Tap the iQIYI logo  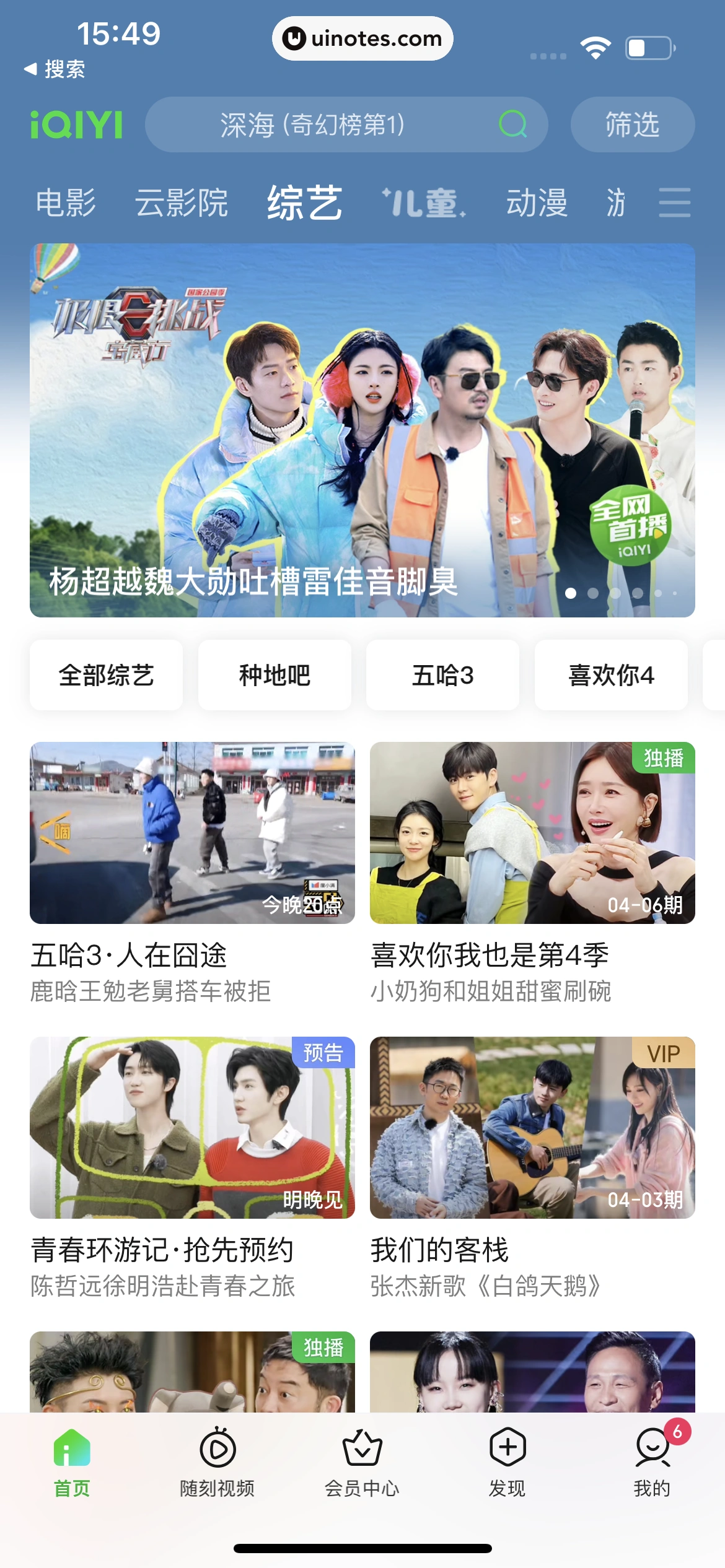[76, 124]
